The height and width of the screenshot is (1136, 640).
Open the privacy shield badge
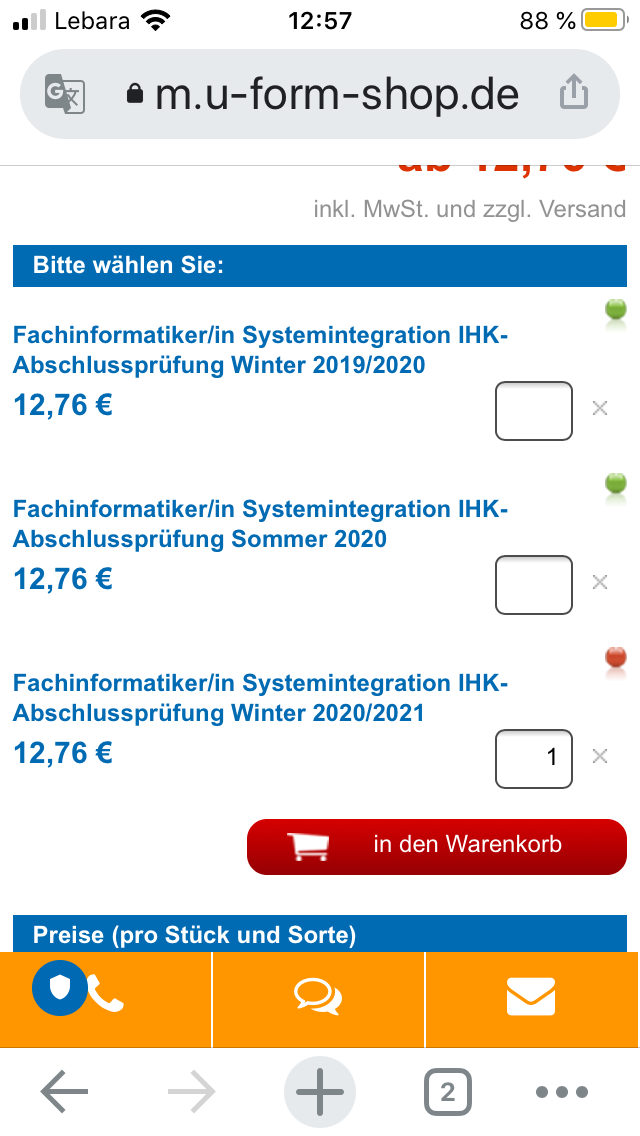point(59,987)
